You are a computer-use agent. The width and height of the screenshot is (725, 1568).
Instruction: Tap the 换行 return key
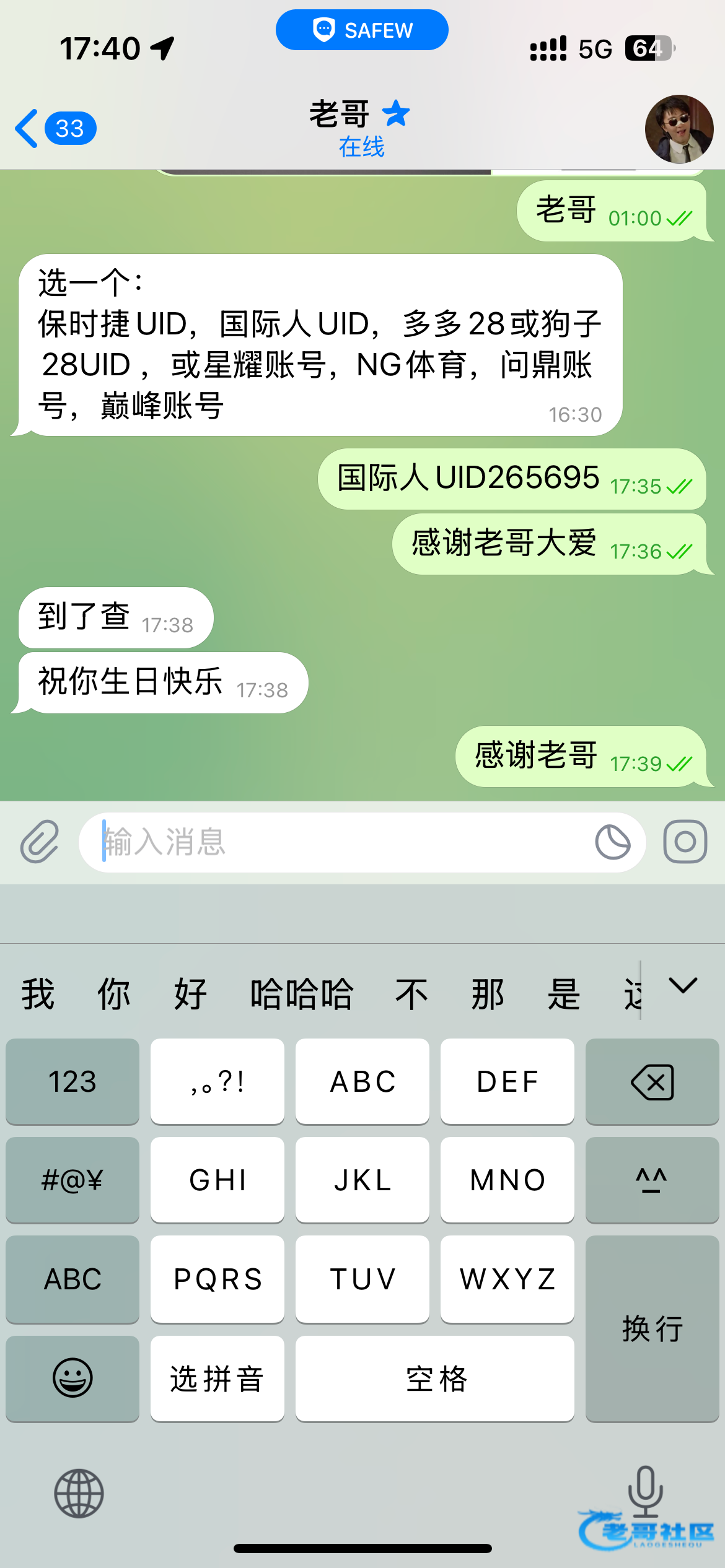click(x=652, y=1328)
